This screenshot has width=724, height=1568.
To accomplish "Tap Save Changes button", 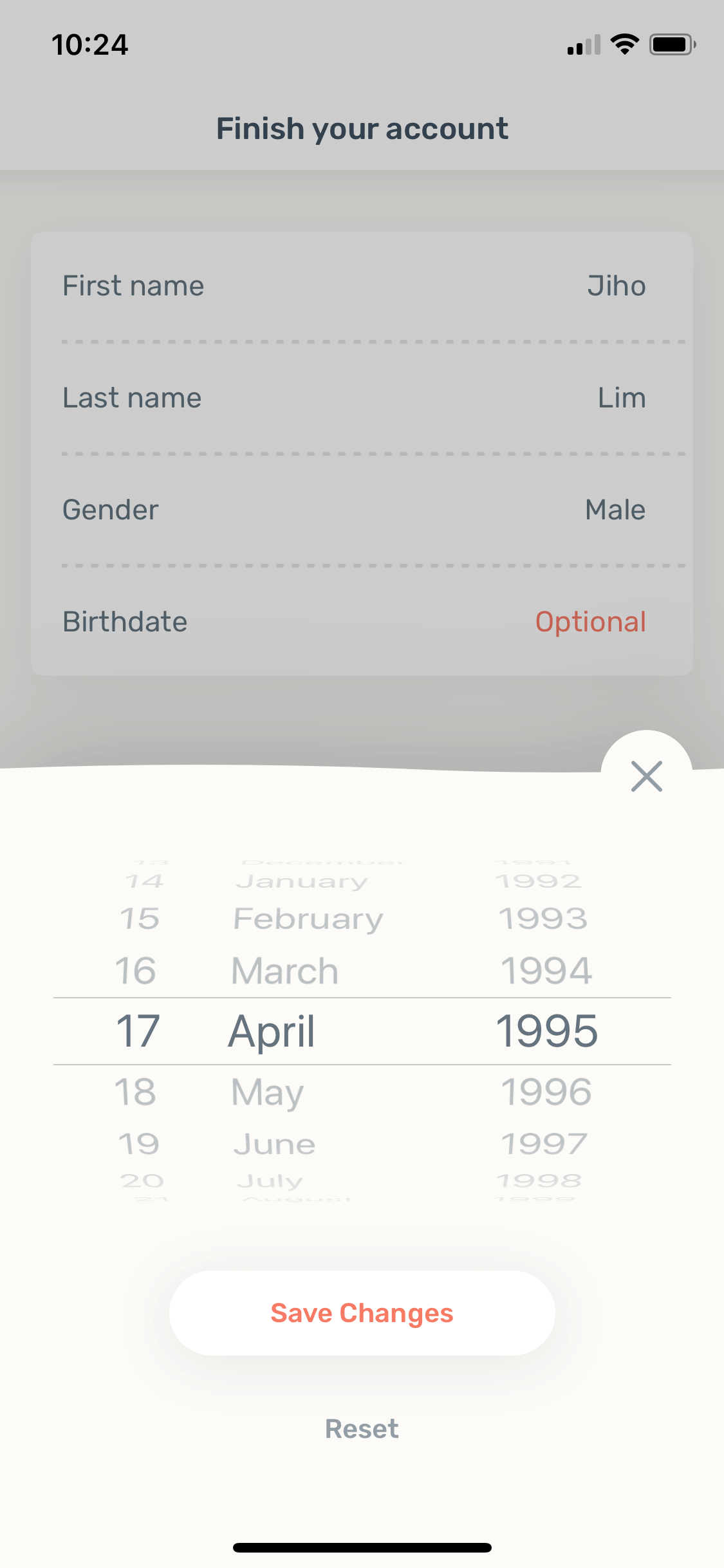I will point(362,1313).
